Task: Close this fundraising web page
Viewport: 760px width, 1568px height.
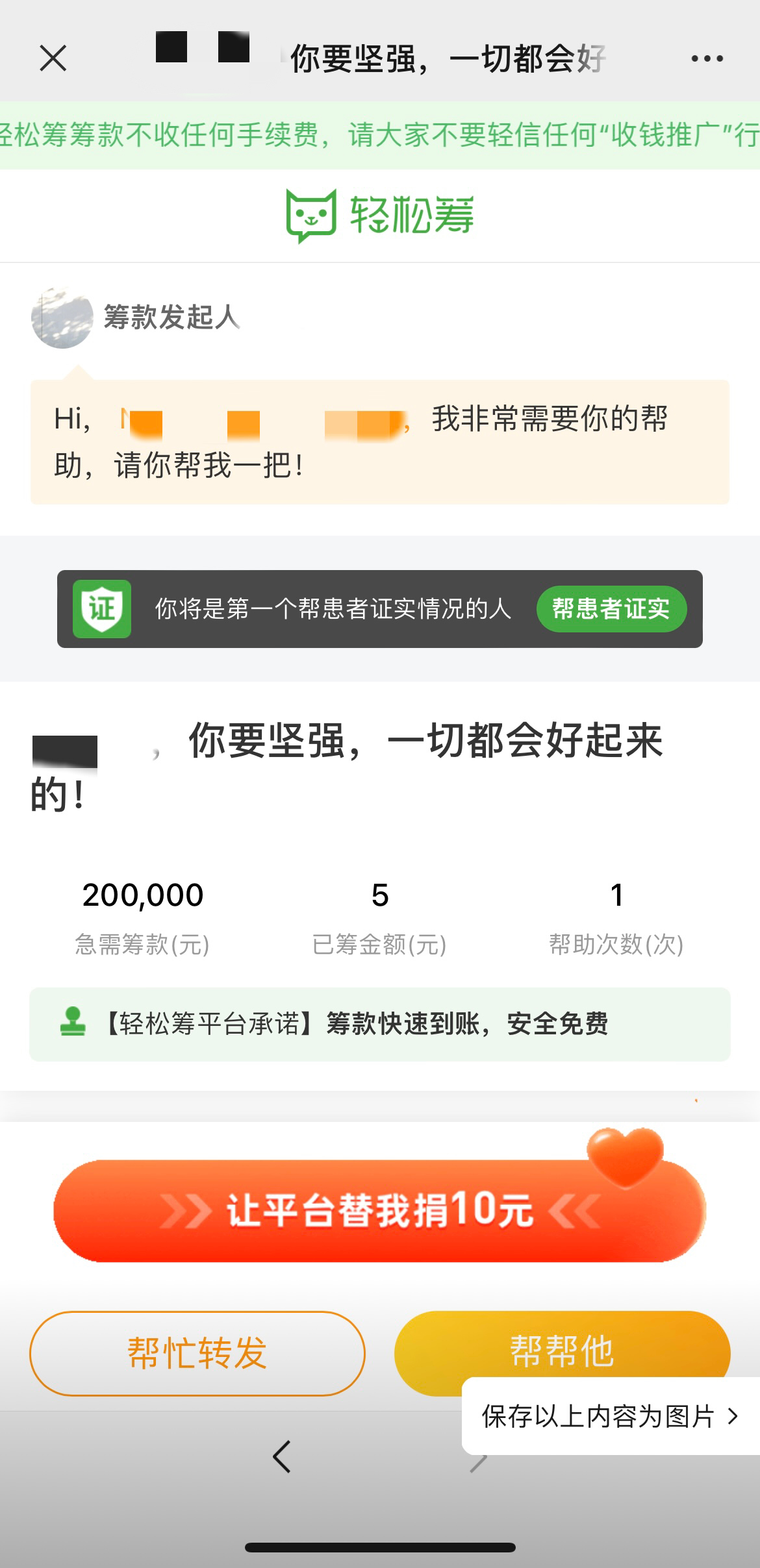Action: [53, 58]
